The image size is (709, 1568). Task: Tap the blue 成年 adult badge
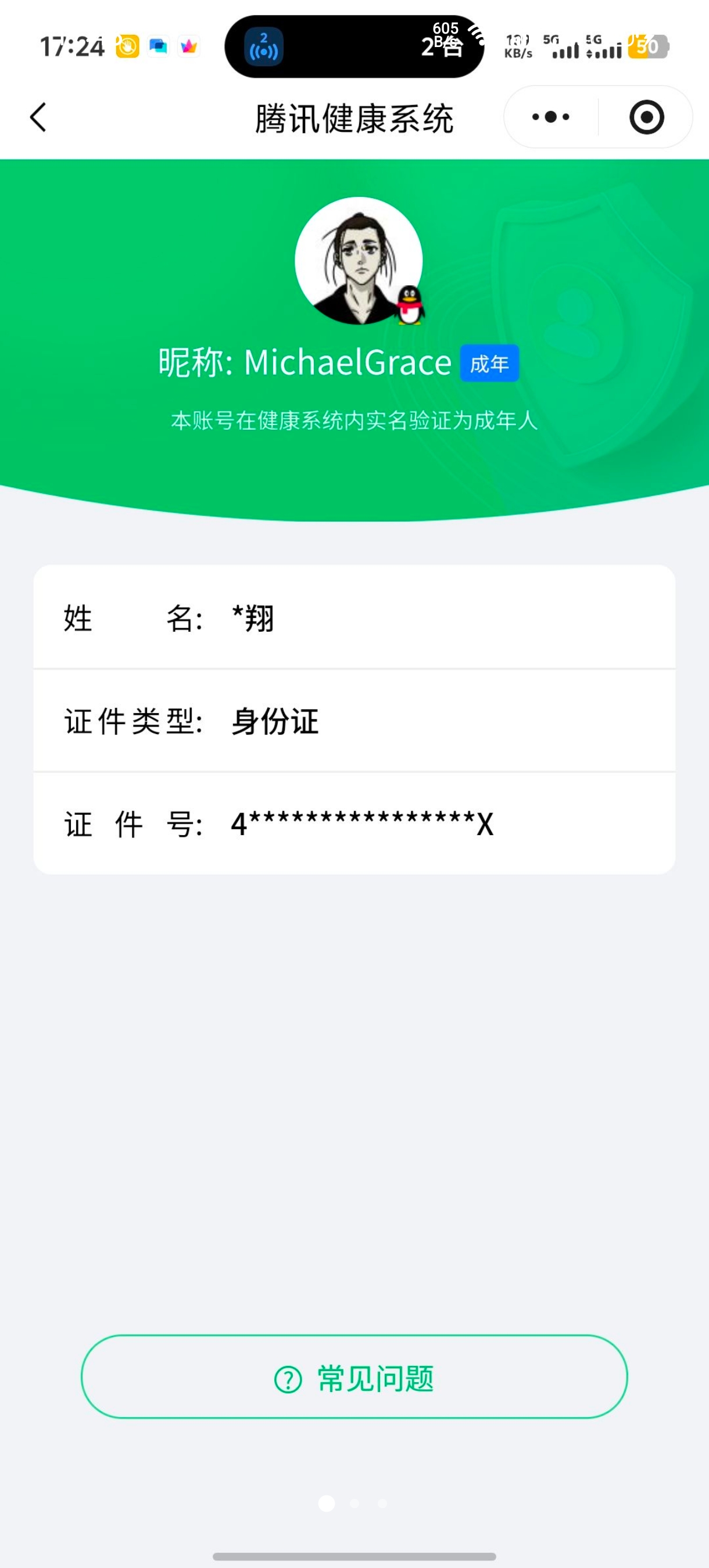(x=490, y=363)
